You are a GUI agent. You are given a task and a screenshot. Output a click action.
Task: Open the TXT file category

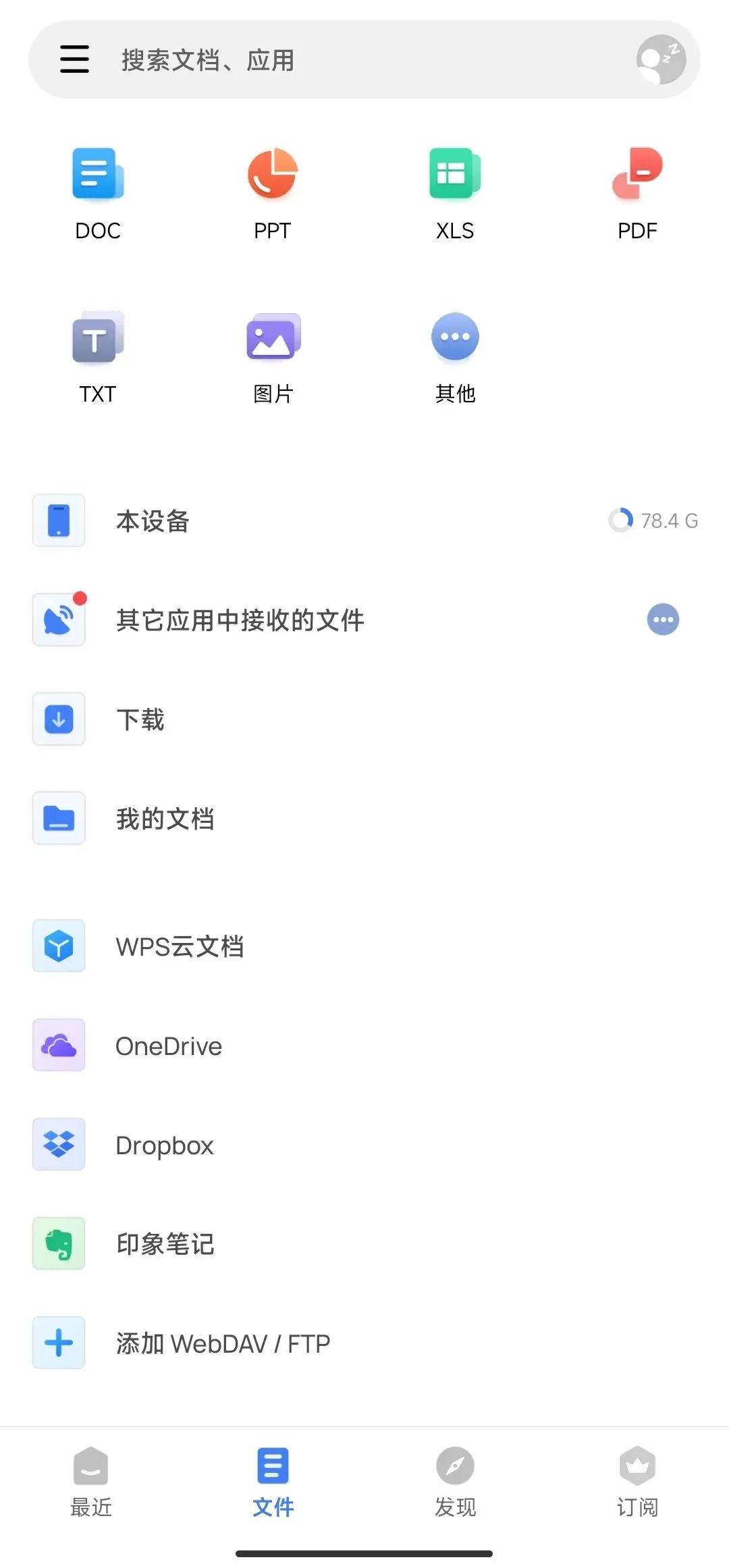tap(98, 357)
